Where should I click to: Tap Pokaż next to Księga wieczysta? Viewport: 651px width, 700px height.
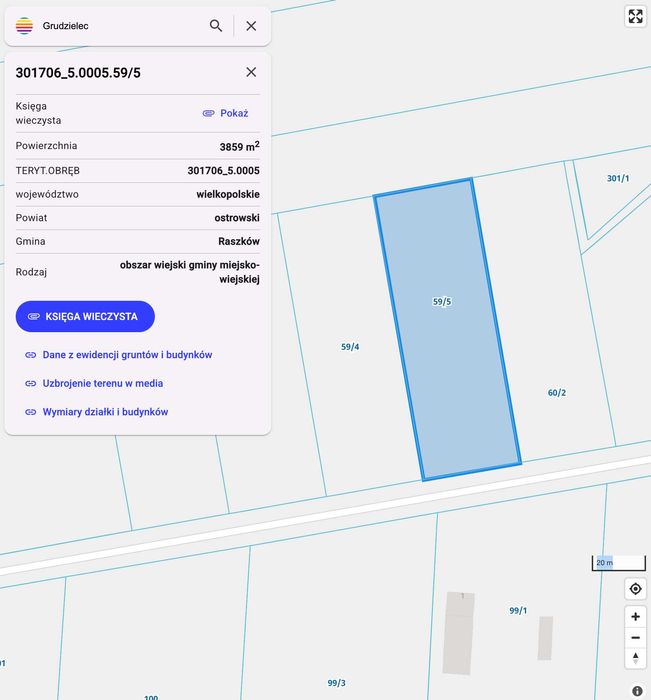point(225,113)
